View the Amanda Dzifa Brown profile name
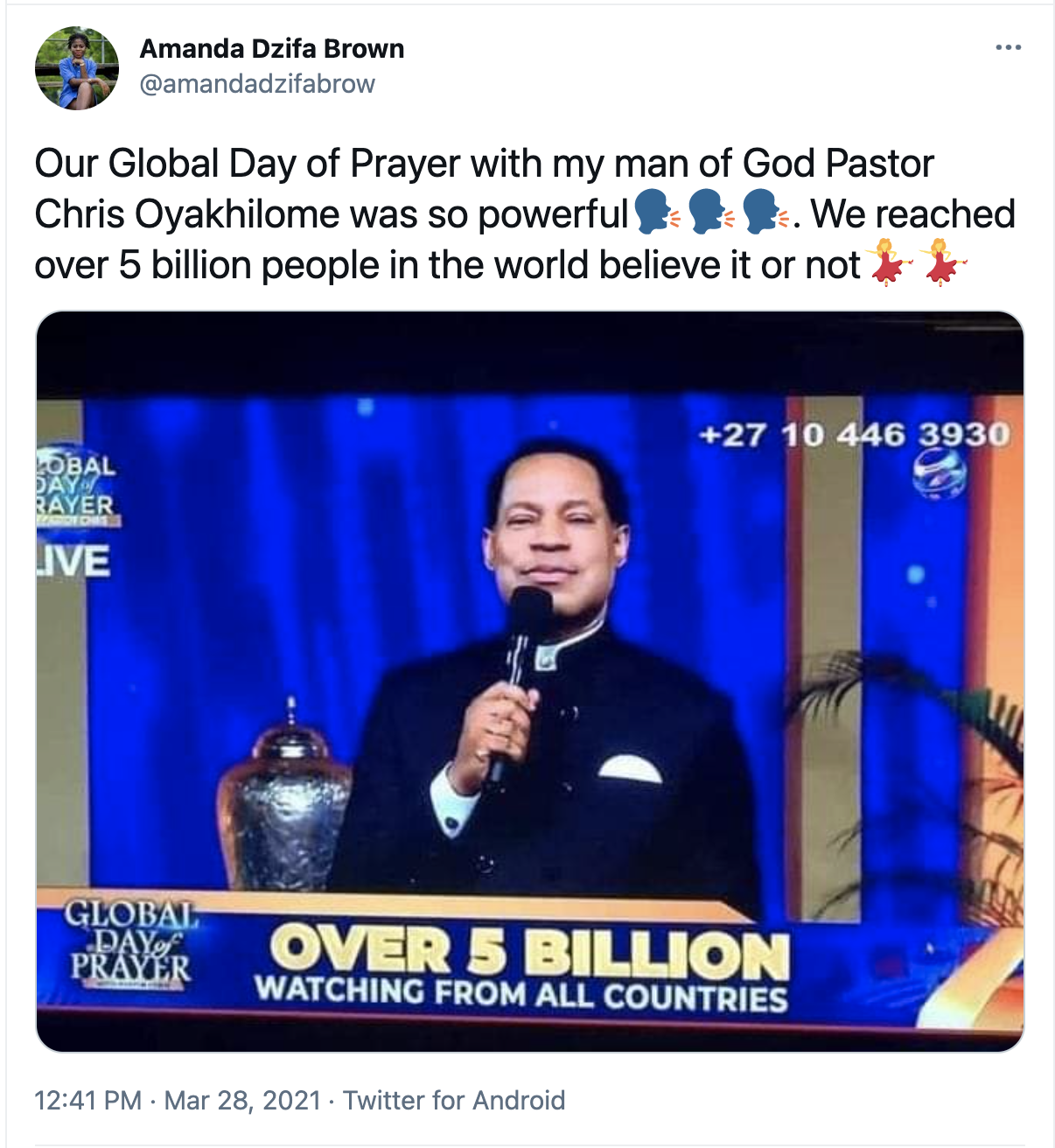 pyautogui.click(x=272, y=49)
